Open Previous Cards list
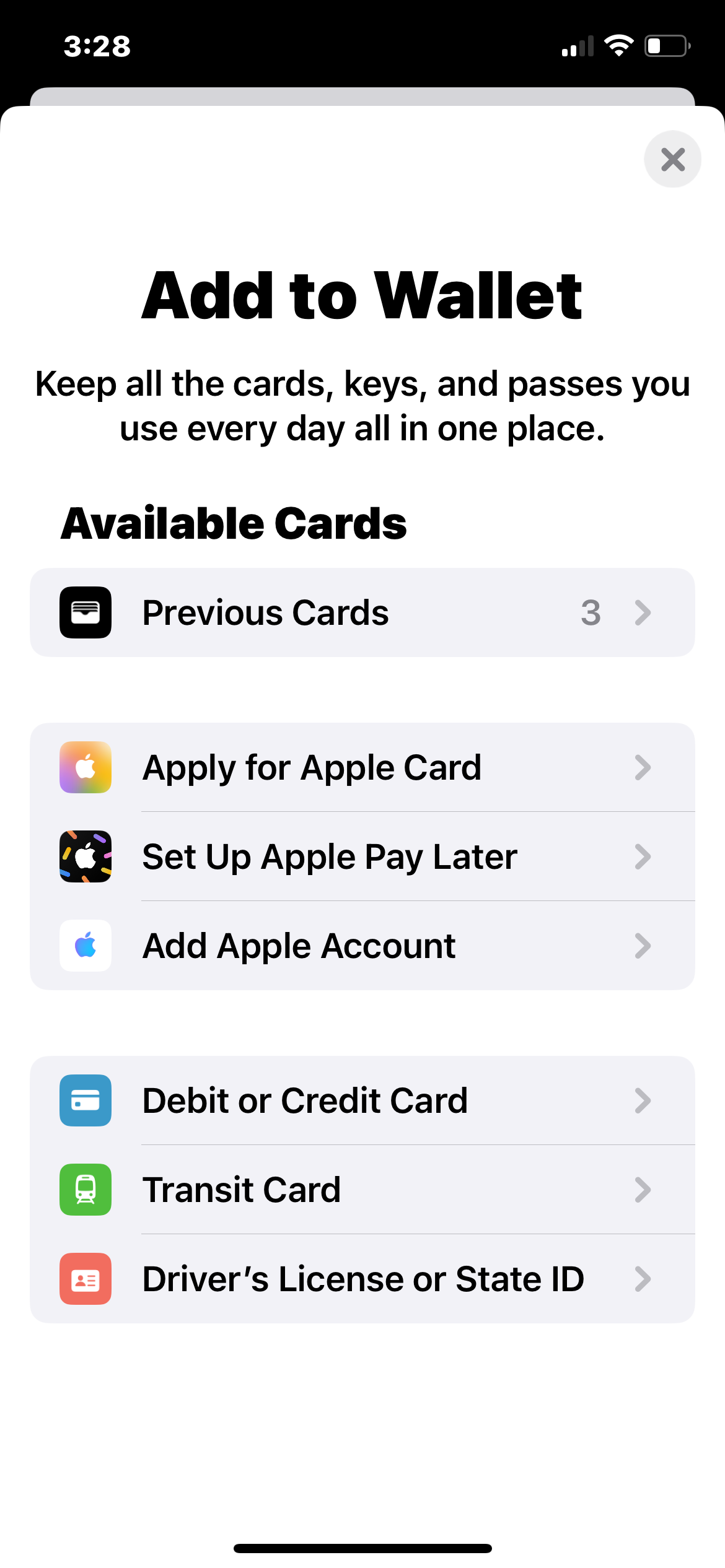 (x=362, y=612)
